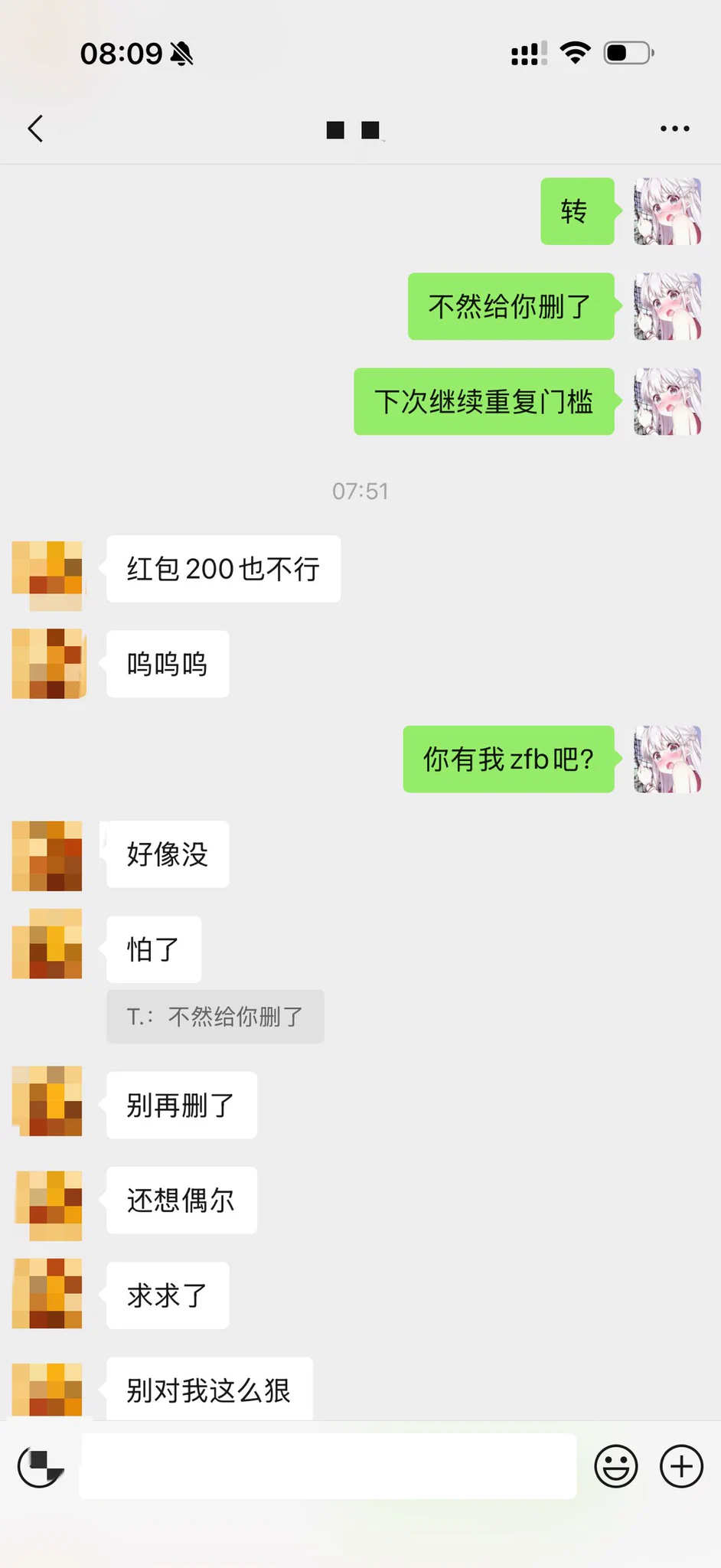Tap the blurred chat title at the top

[x=354, y=130]
